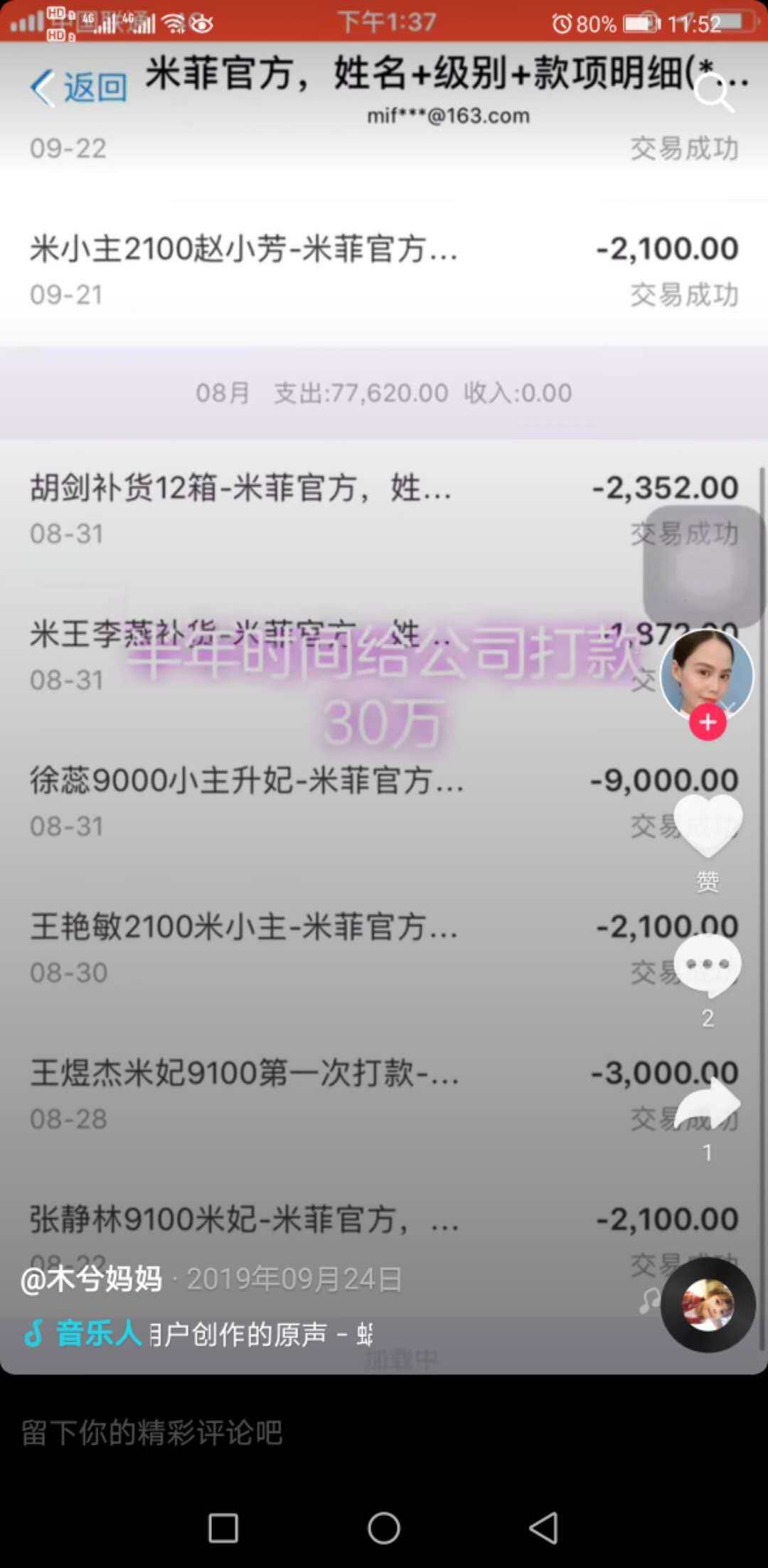
Task: Open the search magnifier icon
Action: [713, 92]
